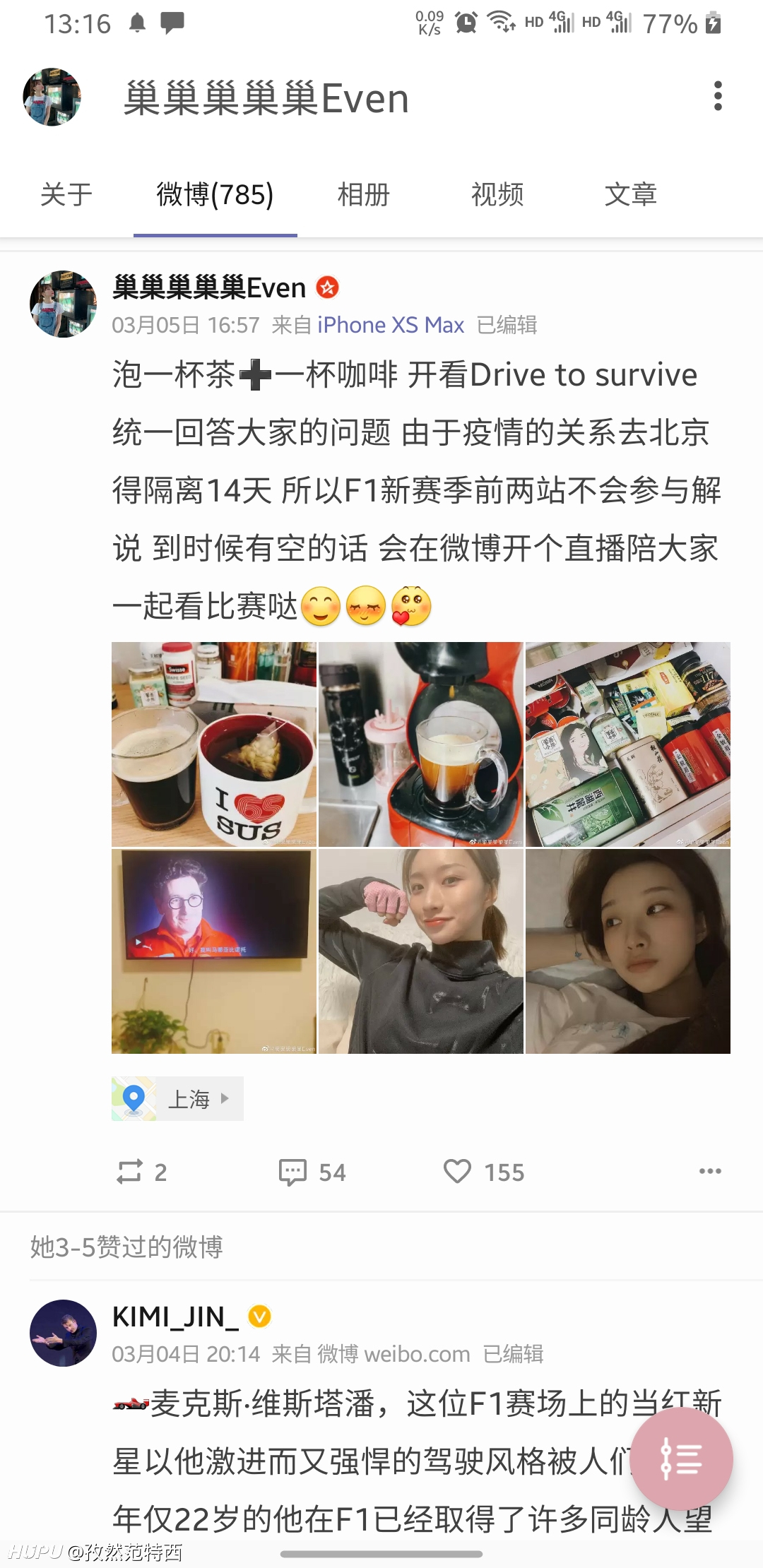Open the iPhone XS Max source link
Image resolution: width=763 pixels, height=1568 pixels.
click(x=391, y=325)
